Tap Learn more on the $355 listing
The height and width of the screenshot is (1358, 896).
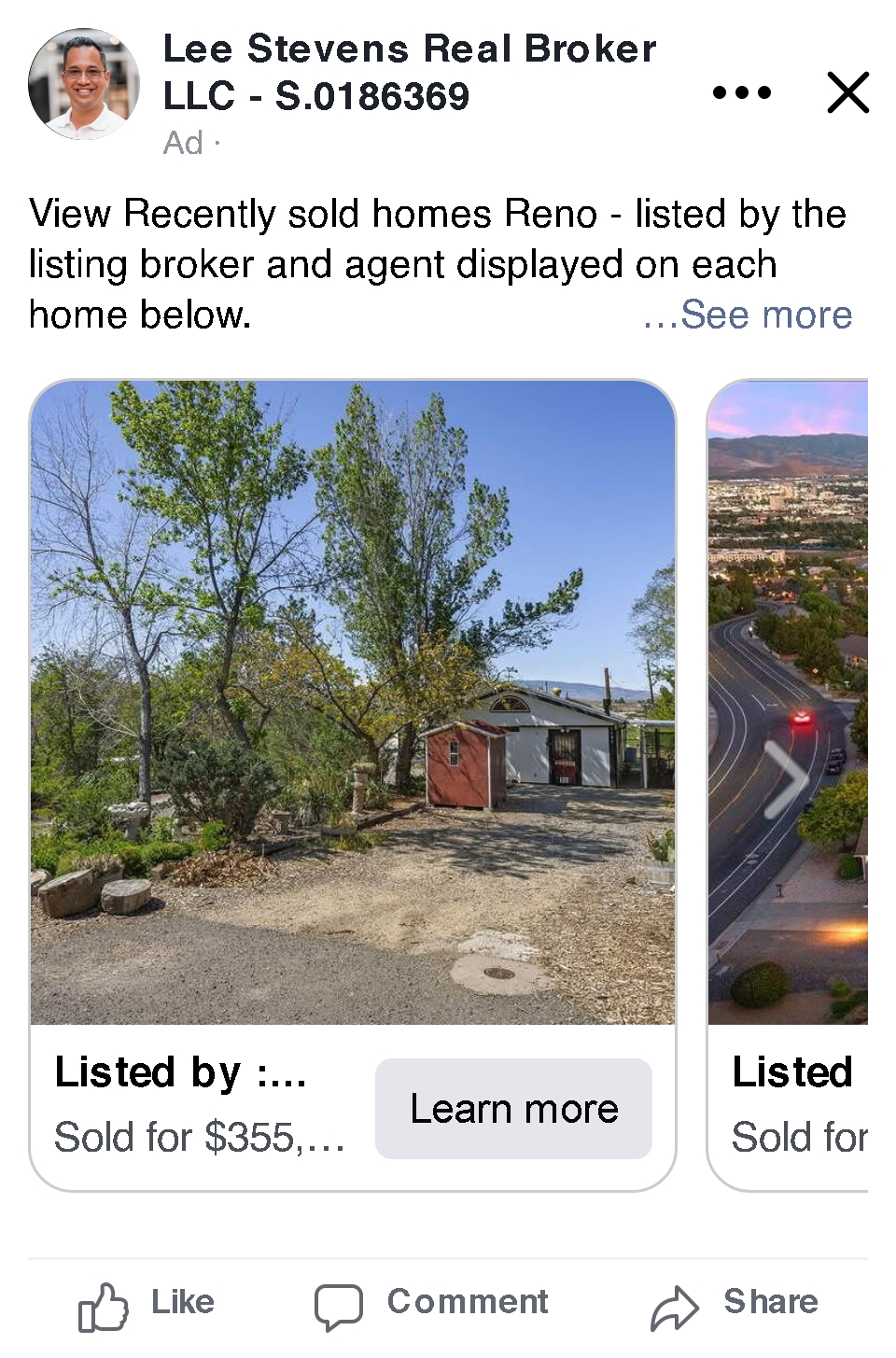tap(513, 1109)
